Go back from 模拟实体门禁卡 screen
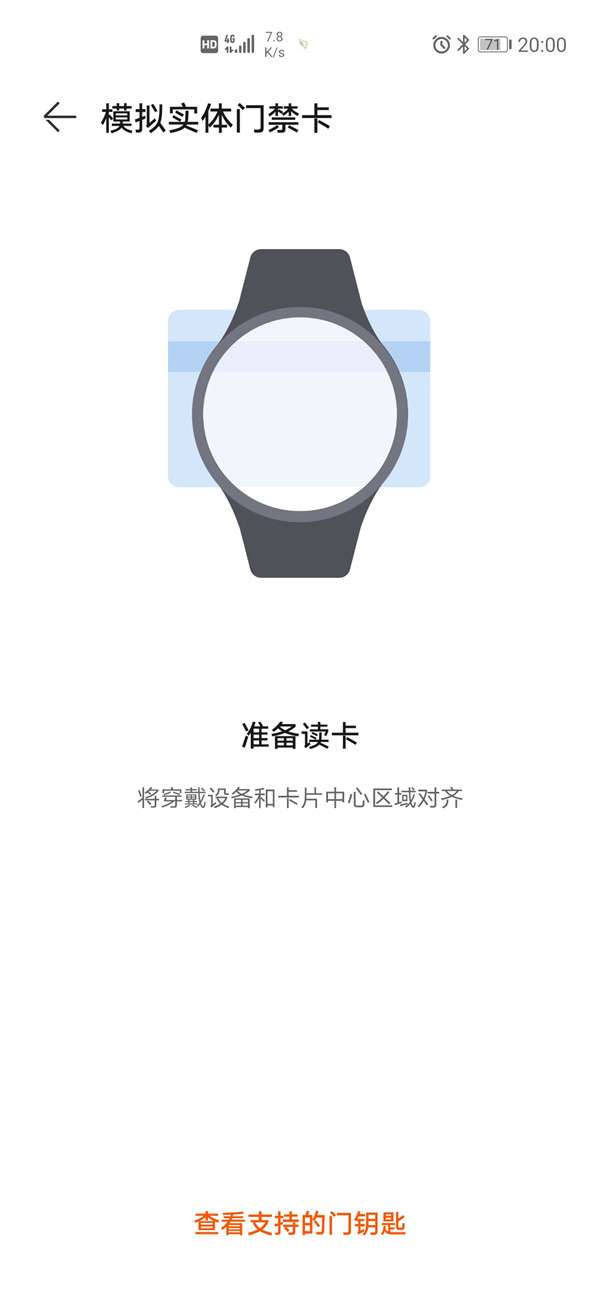 (60, 118)
